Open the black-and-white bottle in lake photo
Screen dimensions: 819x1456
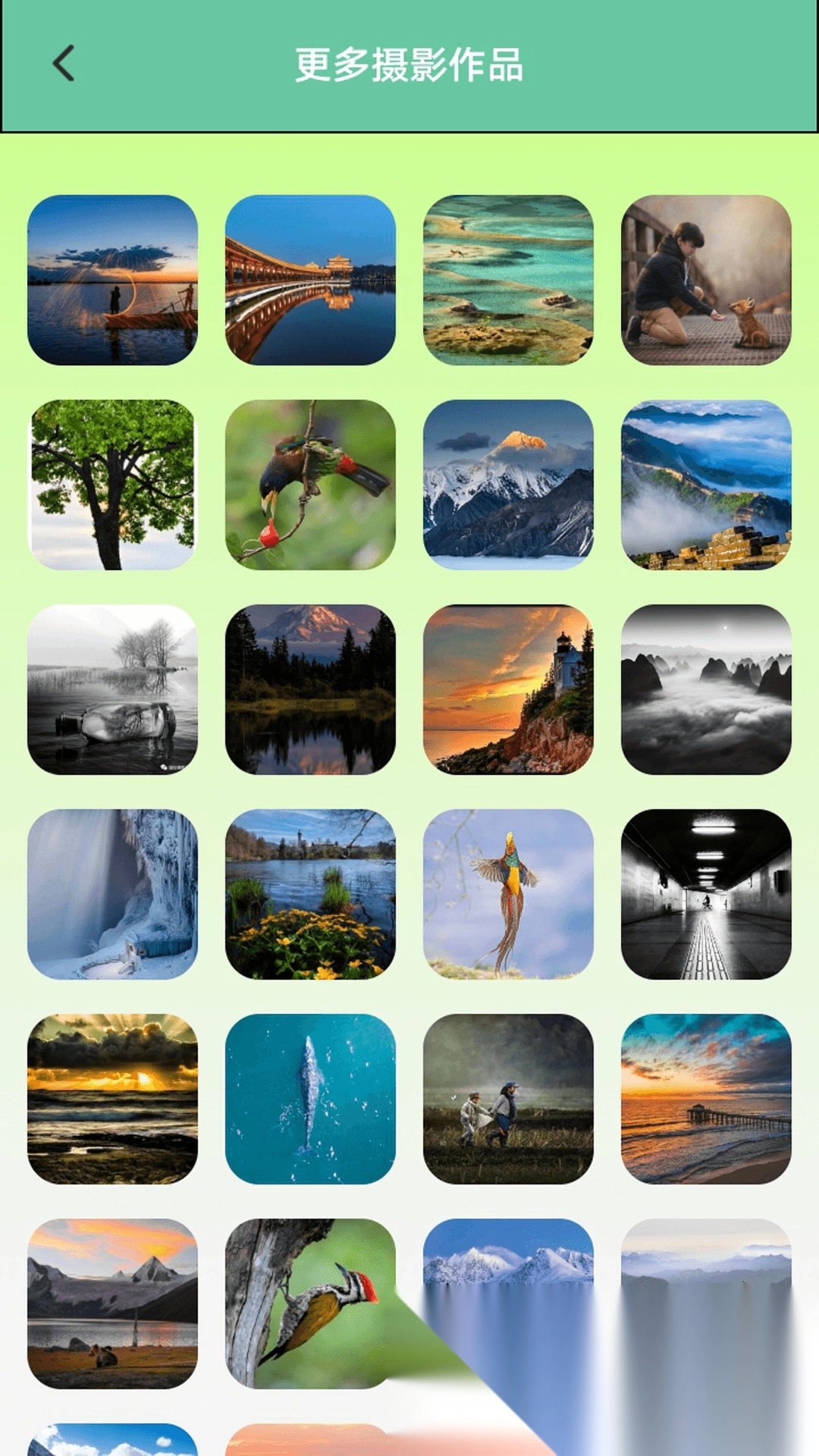[112, 689]
